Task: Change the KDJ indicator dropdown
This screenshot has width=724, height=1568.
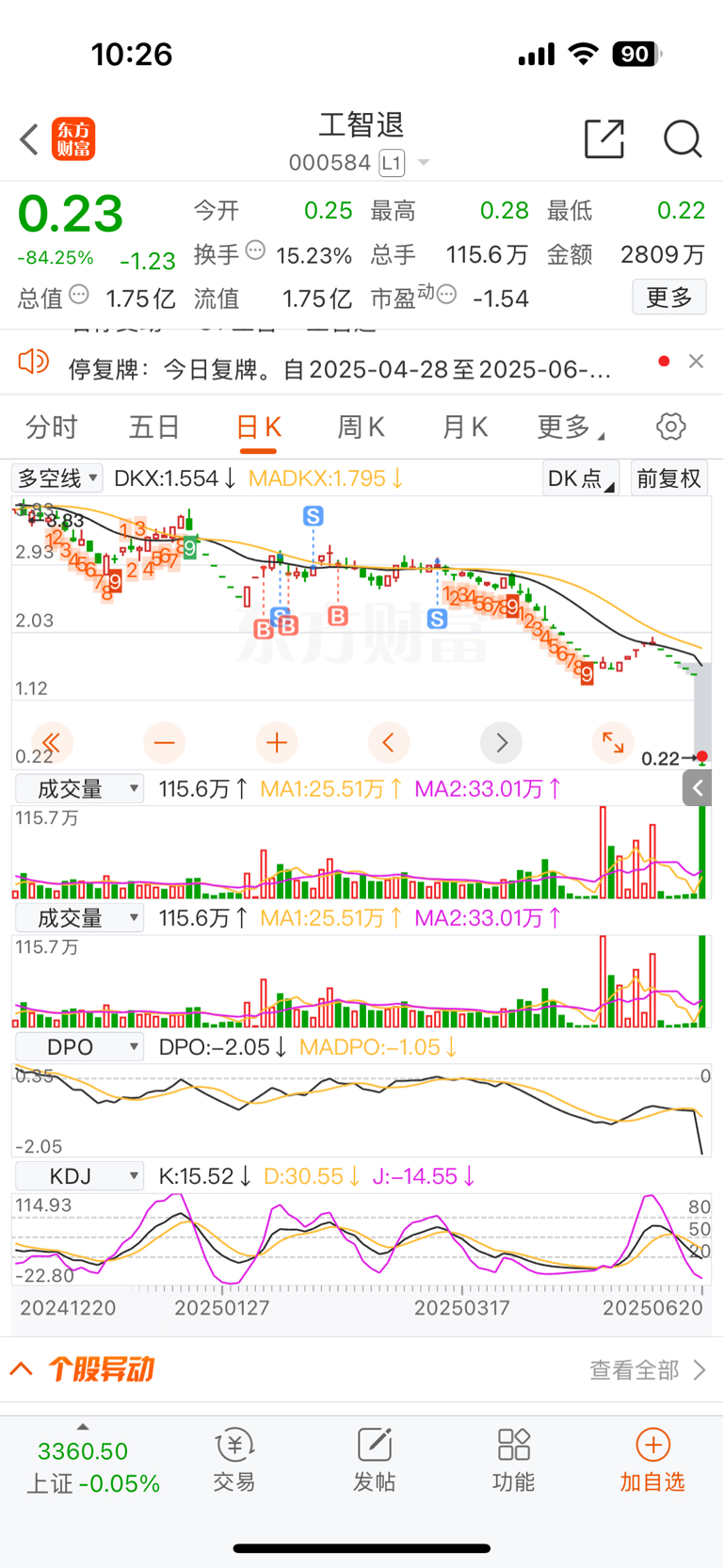Action: point(80,1176)
